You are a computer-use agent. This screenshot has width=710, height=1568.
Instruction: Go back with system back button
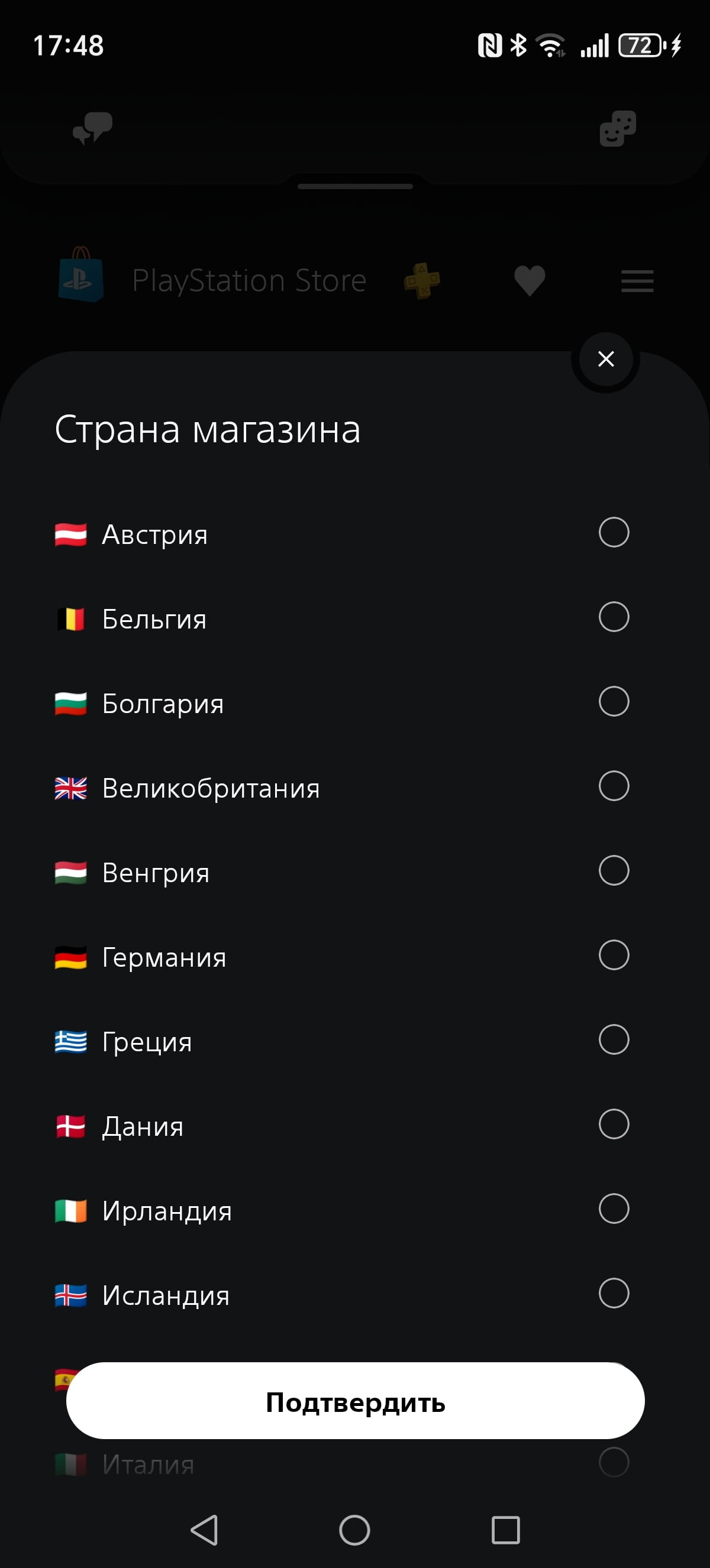(x=205, y=1530)
